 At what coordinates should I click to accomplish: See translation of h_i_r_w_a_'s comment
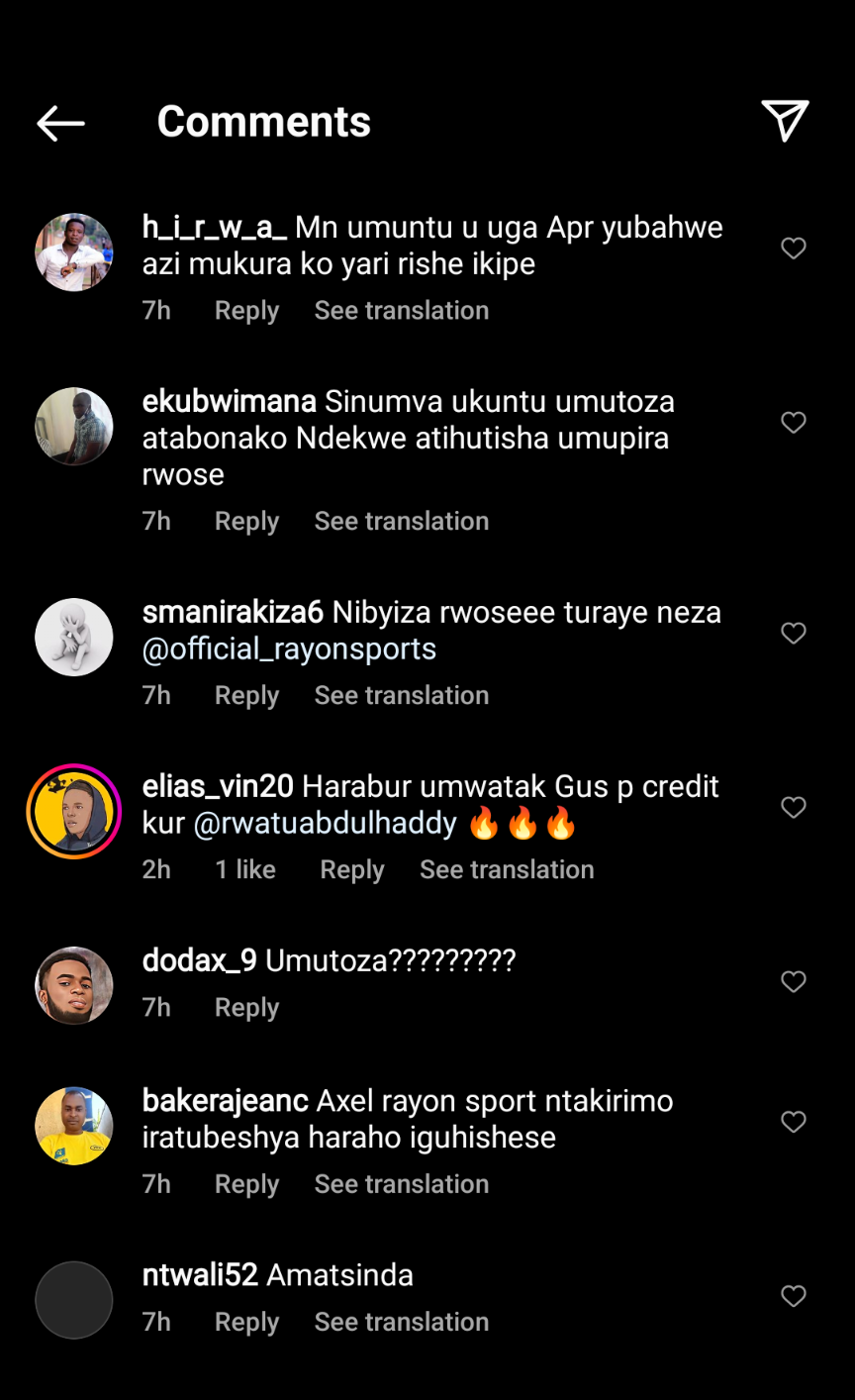click(401, 310)
